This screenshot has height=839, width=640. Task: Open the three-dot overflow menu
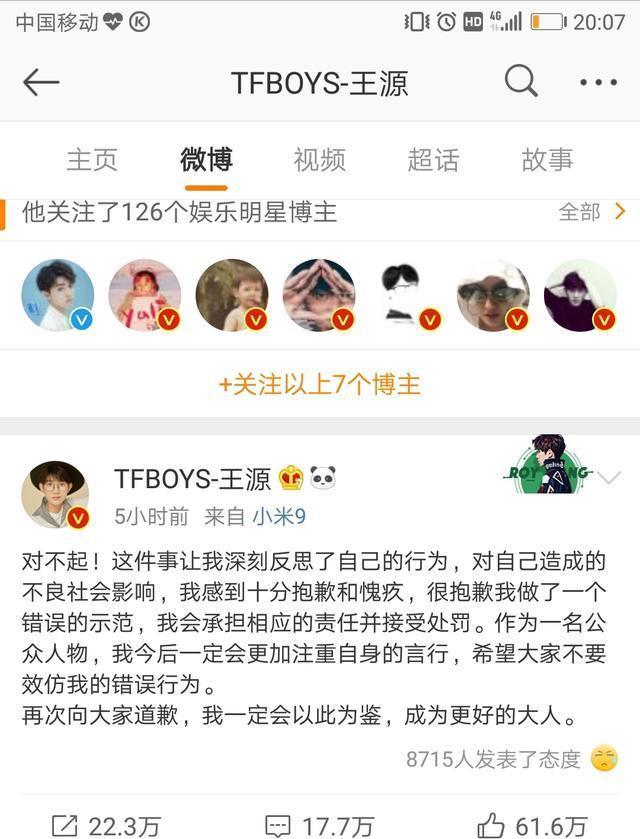click(598, 83)
